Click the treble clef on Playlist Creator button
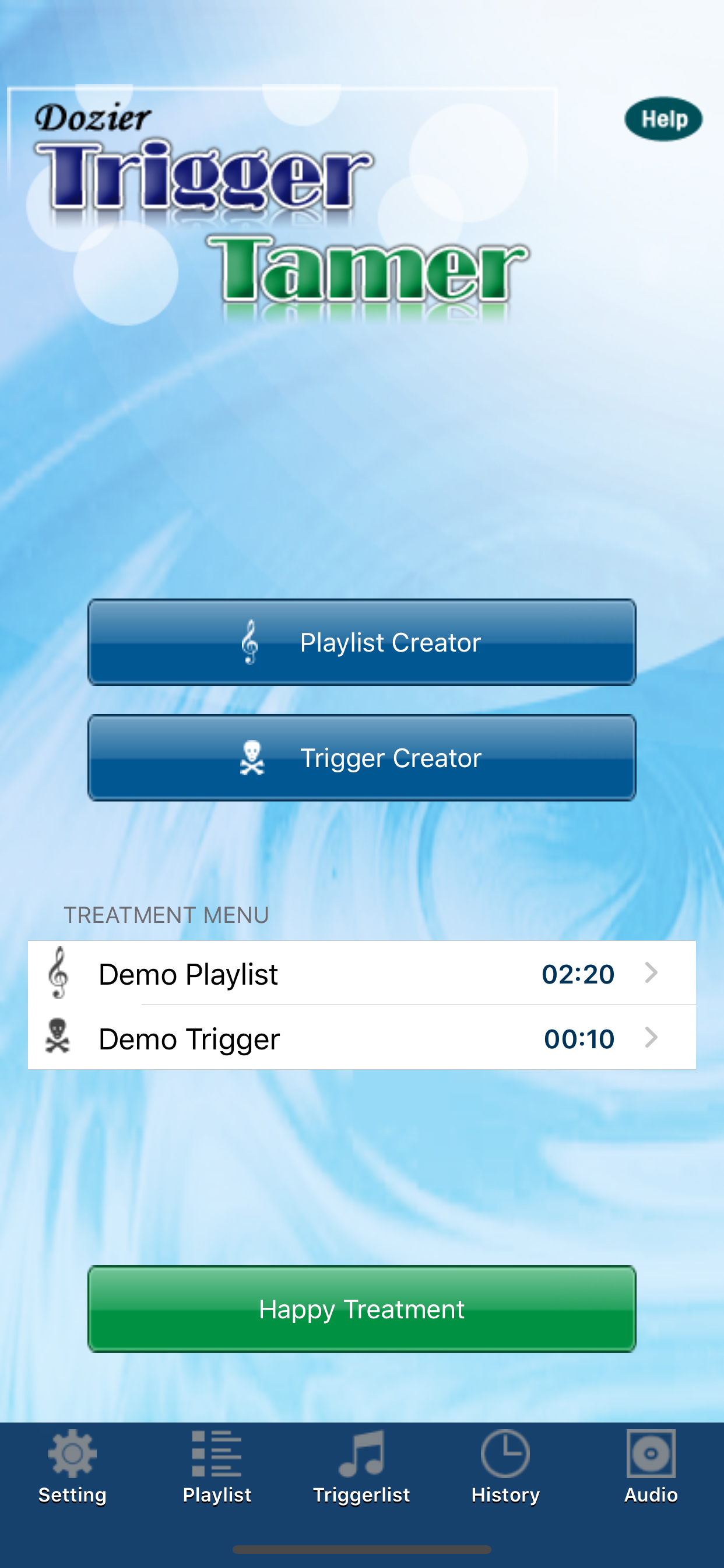 (x=250, y=641)
